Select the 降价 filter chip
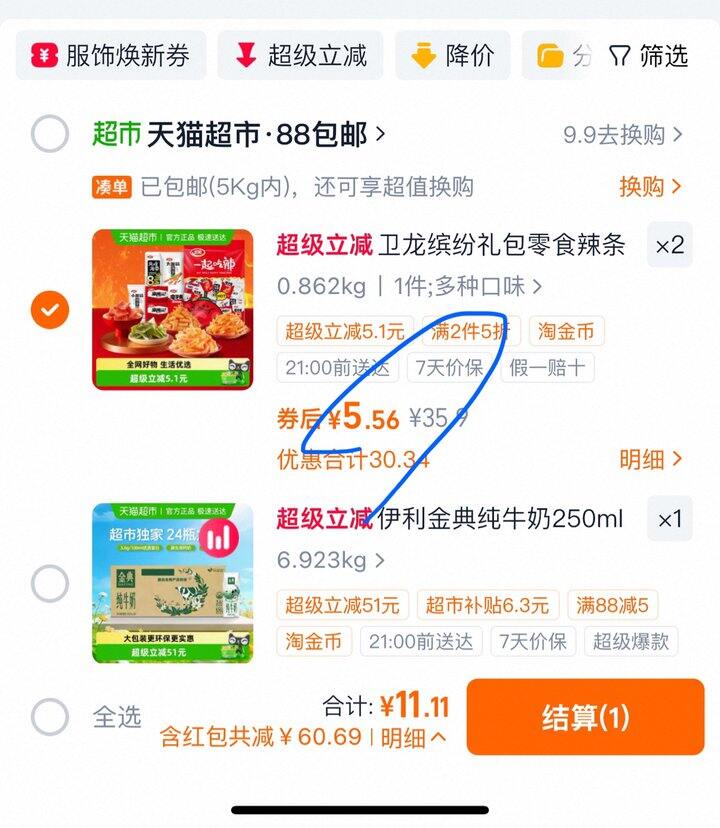This screenshot has height=828, width=720. [452, 56]
